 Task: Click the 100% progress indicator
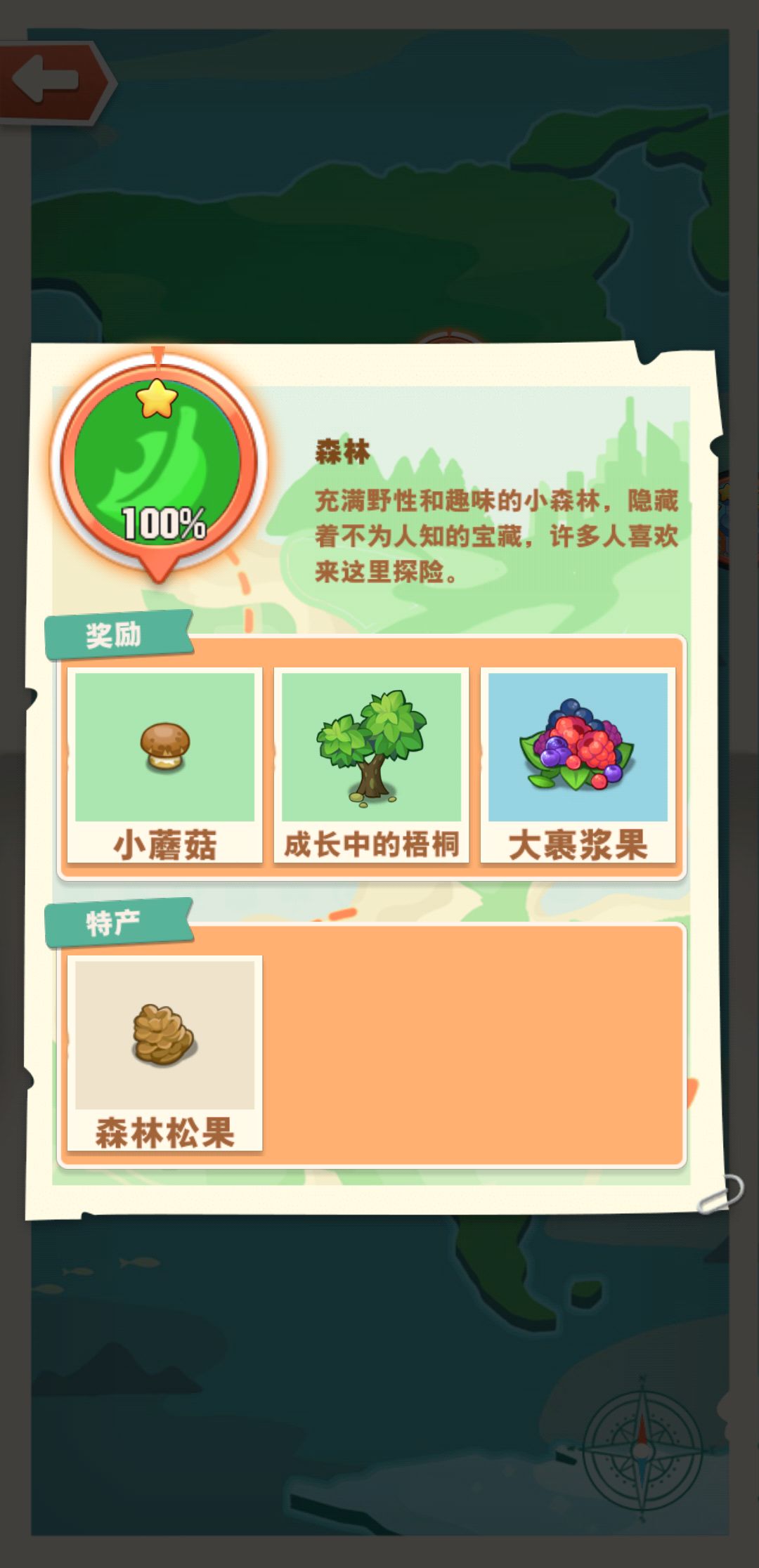[x=162, y=523]
